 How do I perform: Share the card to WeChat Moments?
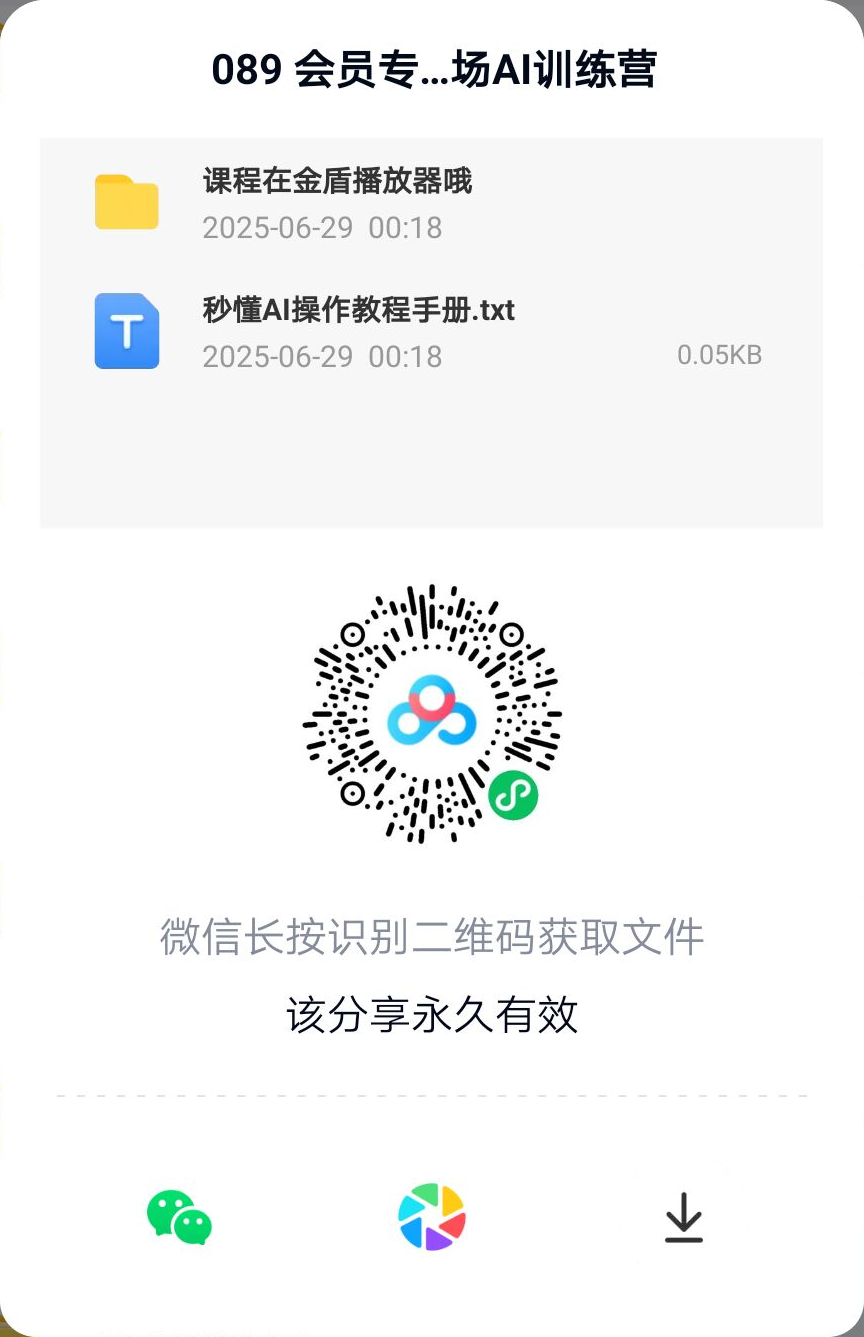point(432,1217)
